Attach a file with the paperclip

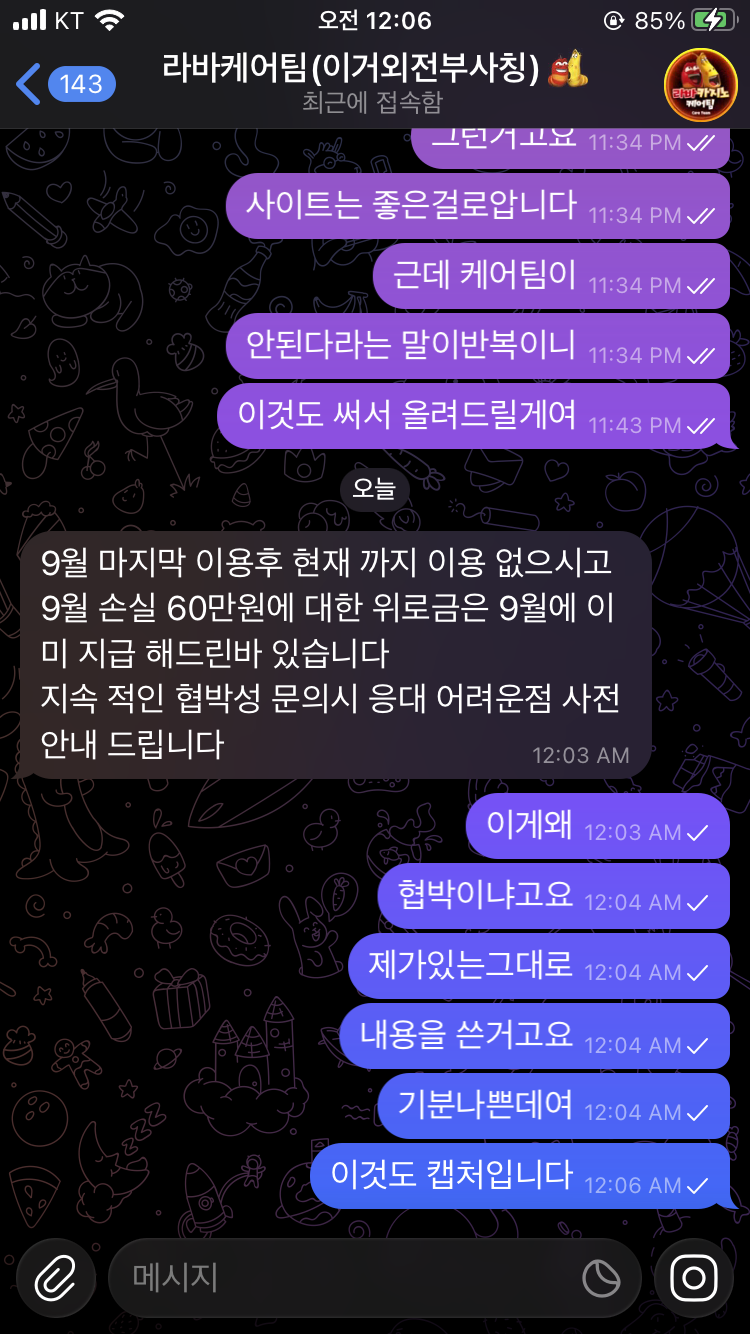(x=55, y=1277)
